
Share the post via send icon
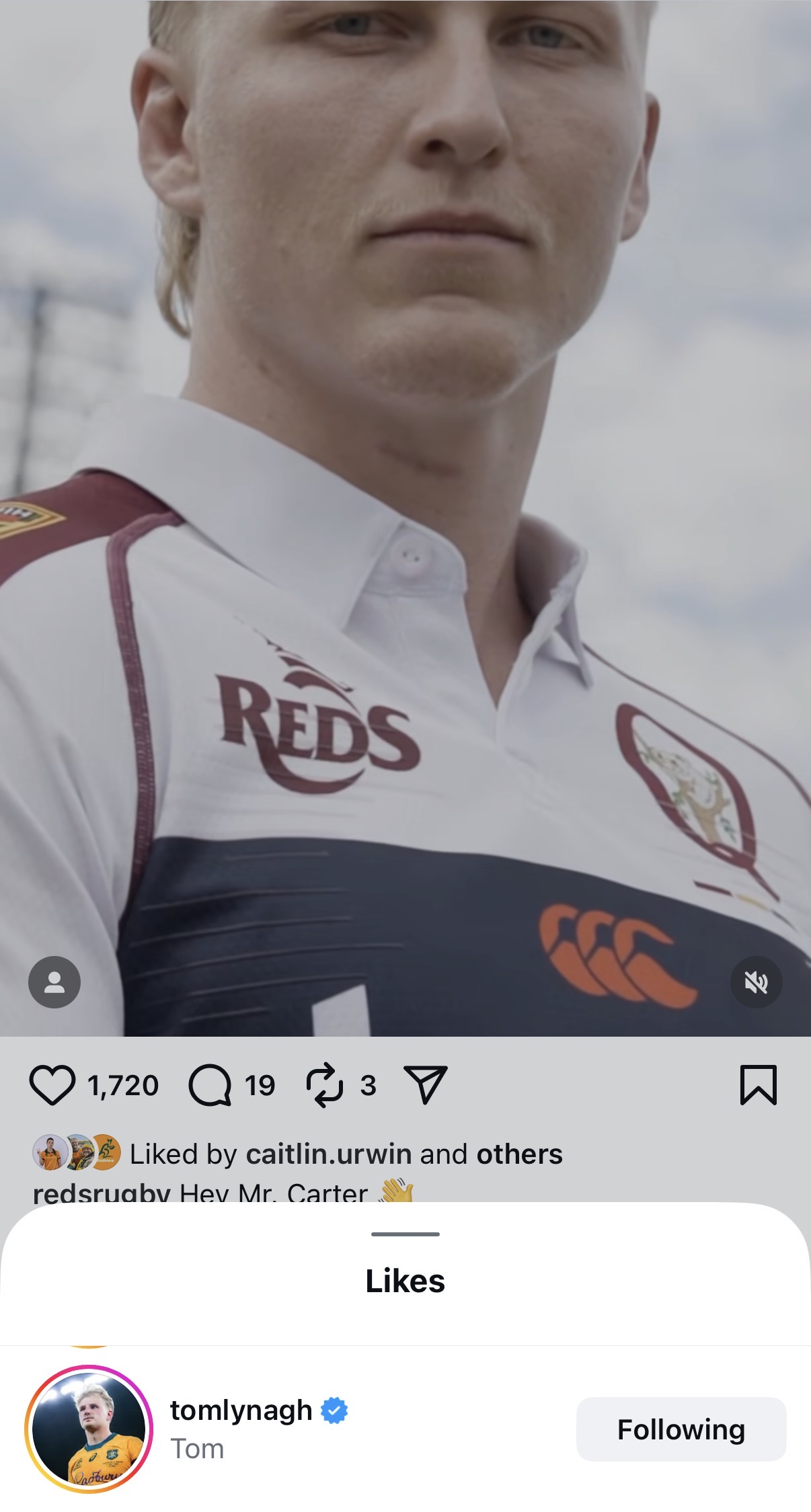pos(425,1085)
